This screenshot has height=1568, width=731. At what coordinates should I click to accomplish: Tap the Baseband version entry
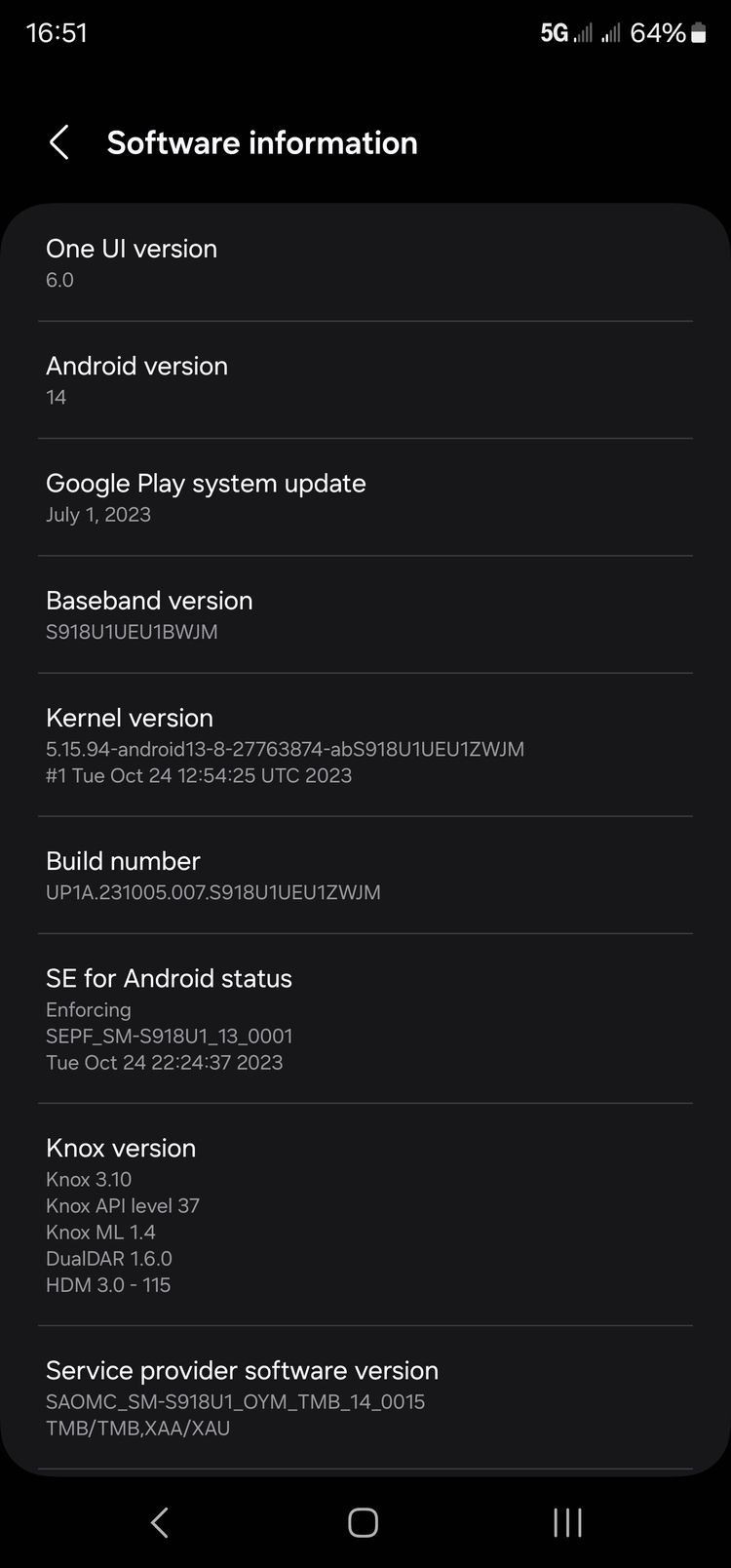(x=365, y=614)
